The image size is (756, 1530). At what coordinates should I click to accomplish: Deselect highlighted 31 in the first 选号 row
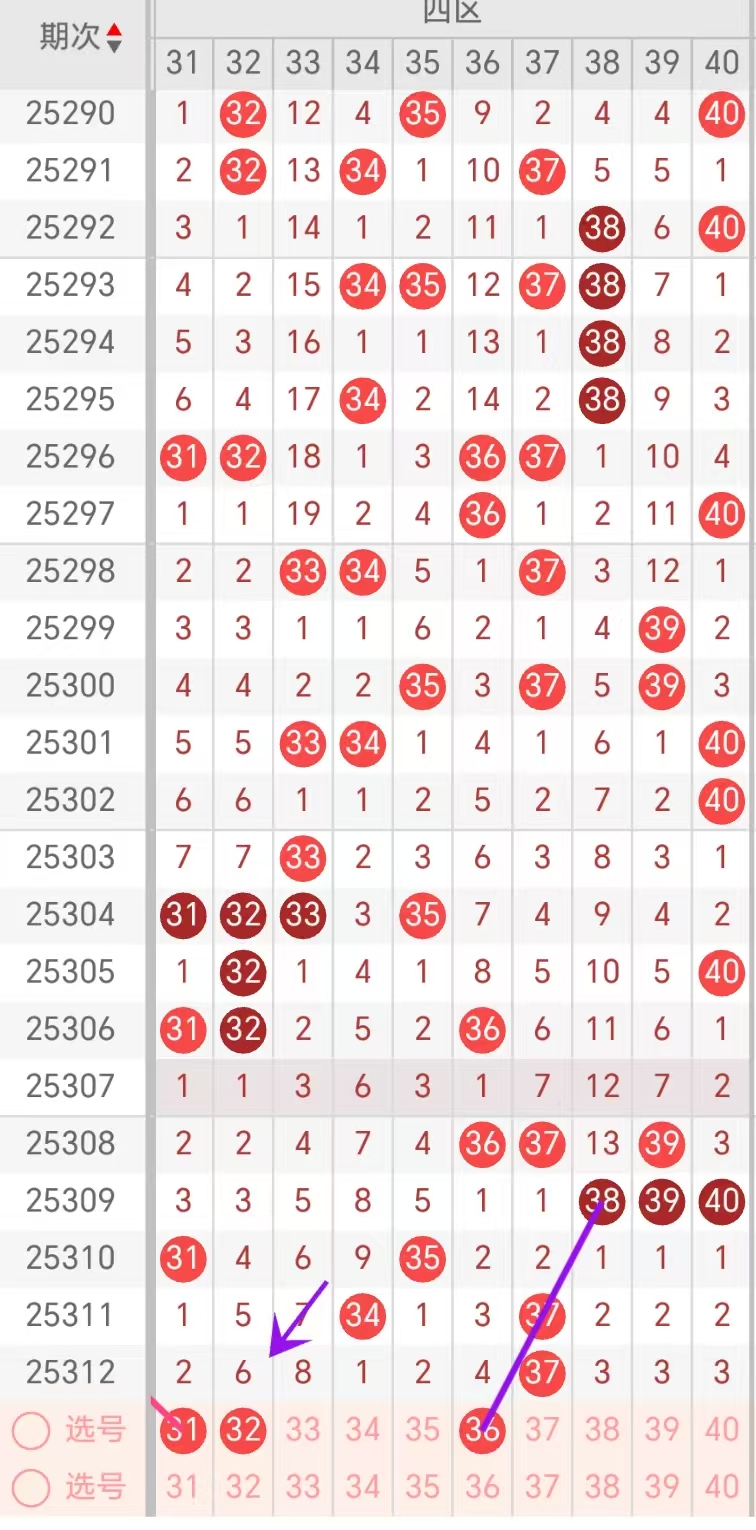183,1430
